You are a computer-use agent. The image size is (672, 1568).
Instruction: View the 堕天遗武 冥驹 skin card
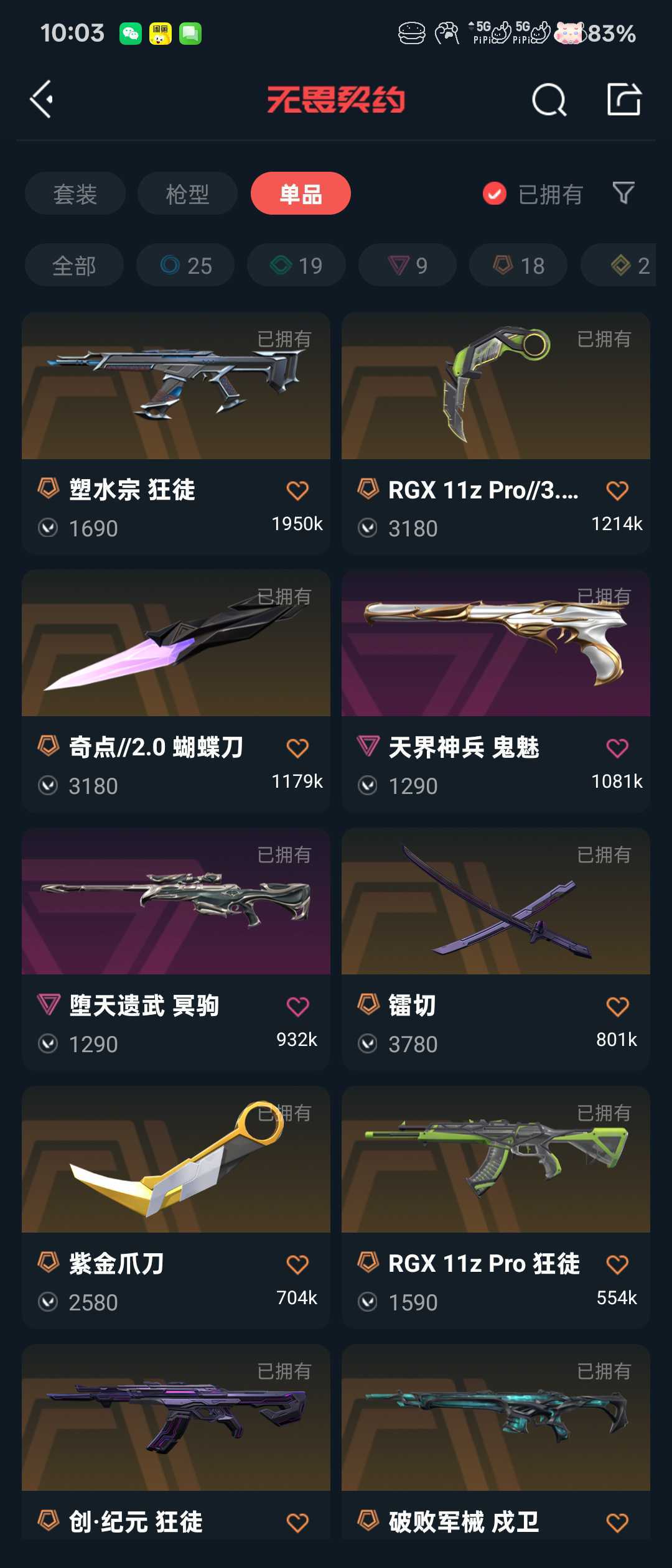176,902
